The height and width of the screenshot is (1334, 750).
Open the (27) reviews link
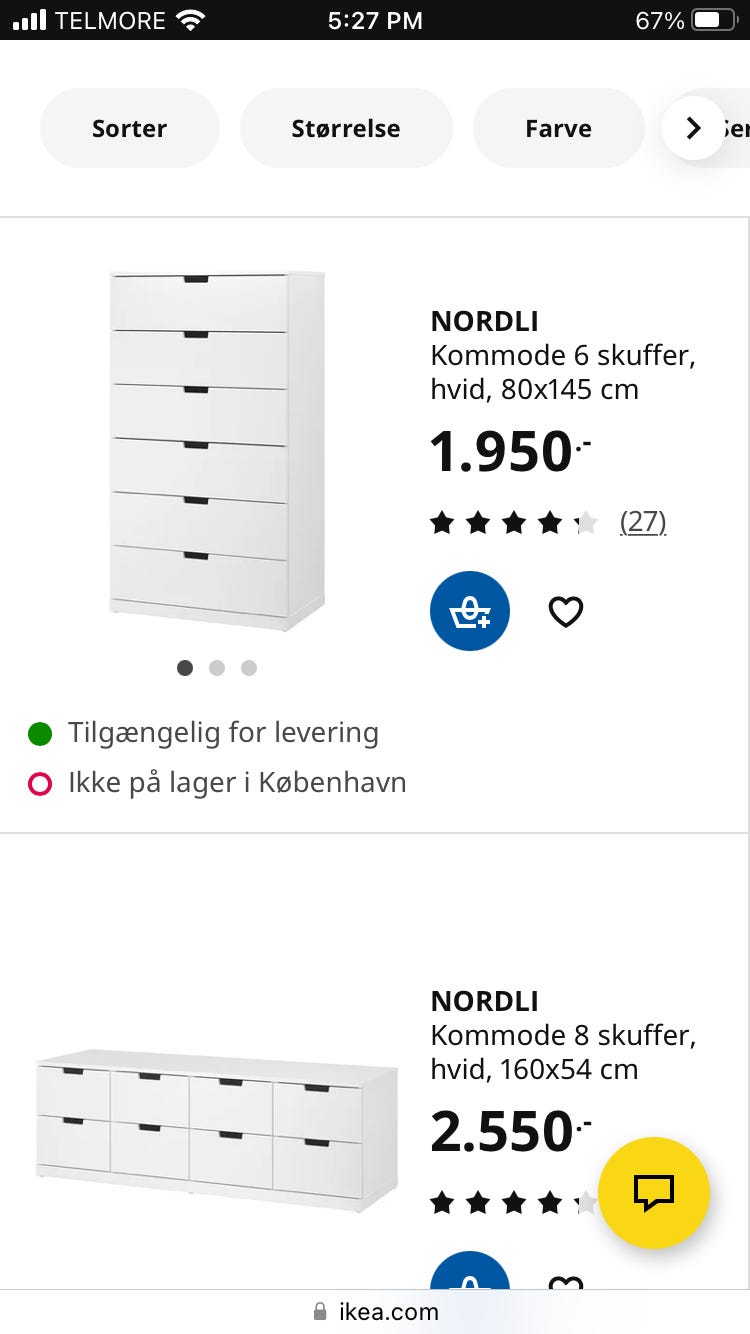click(x=643, y=522)
